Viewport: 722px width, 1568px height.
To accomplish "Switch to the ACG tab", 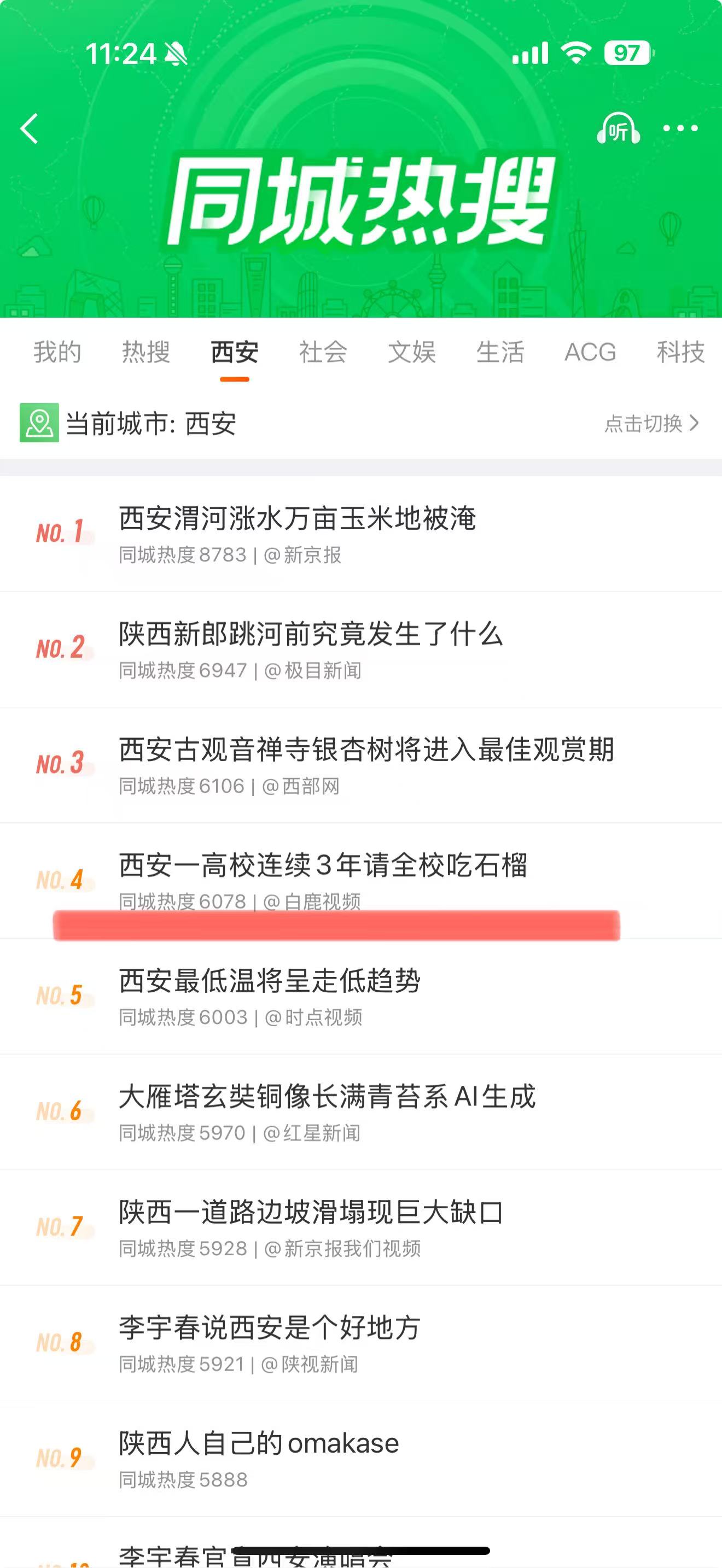I will coord(590,353).
